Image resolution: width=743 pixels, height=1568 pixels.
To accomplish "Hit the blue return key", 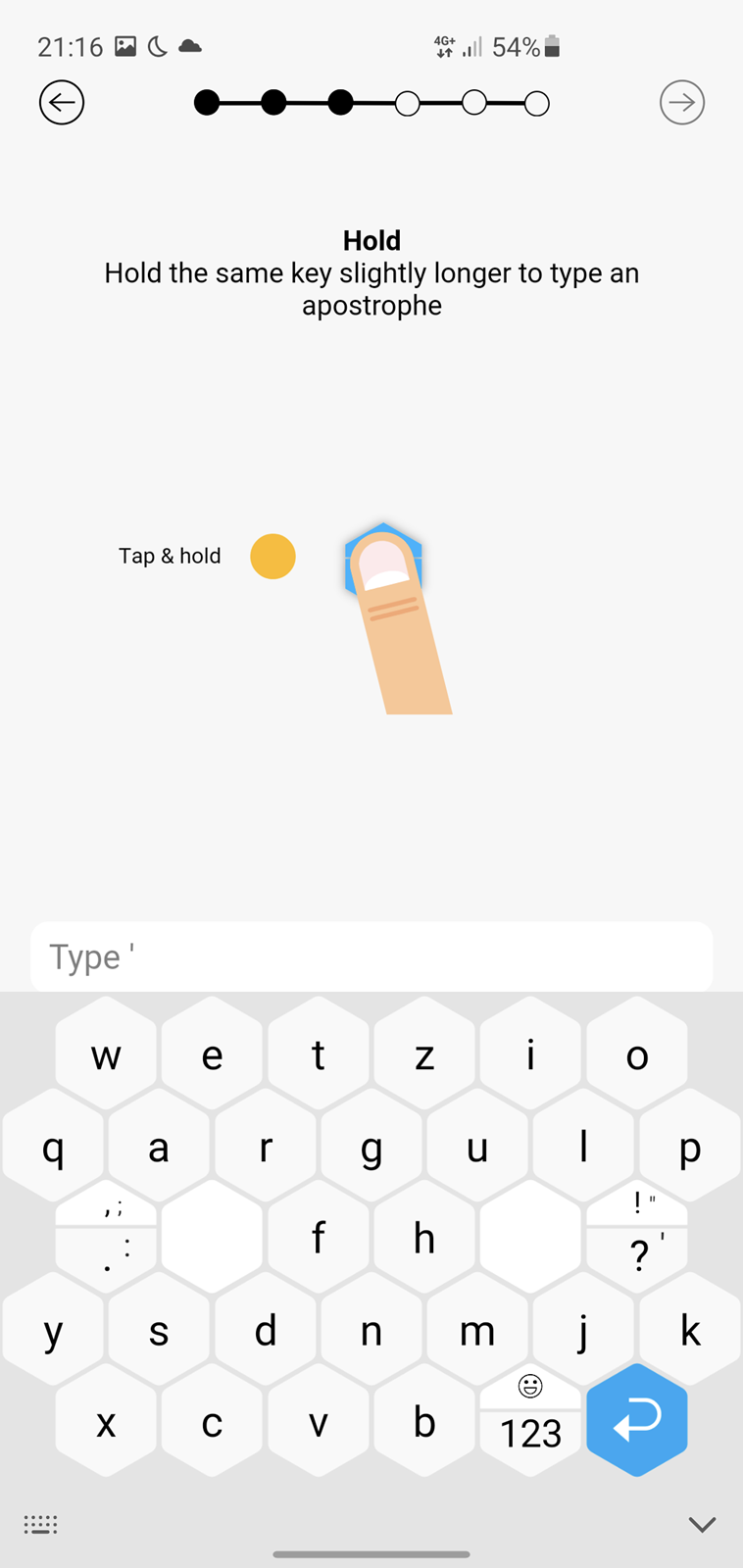I will pos(637,1420).
